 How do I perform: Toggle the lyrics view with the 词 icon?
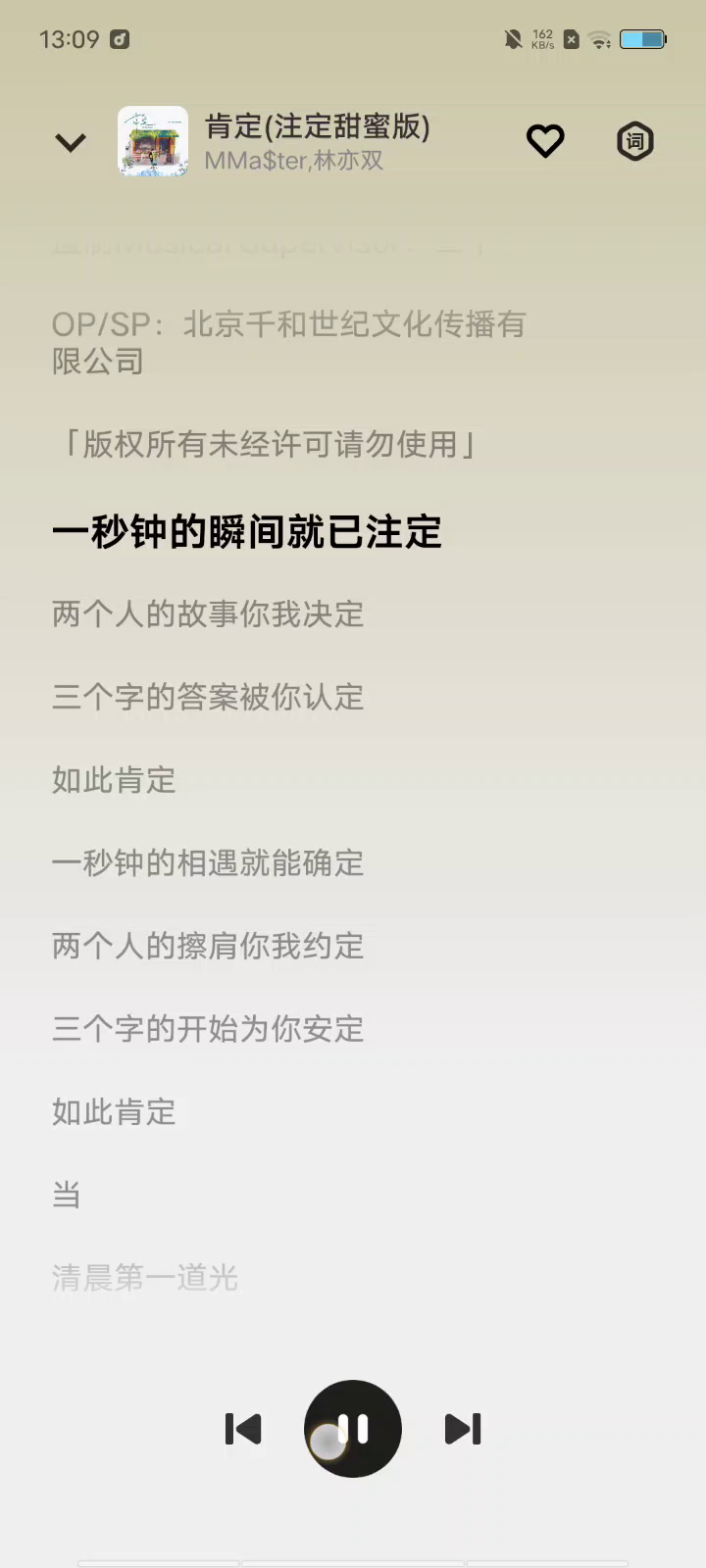tap(634, 142)
